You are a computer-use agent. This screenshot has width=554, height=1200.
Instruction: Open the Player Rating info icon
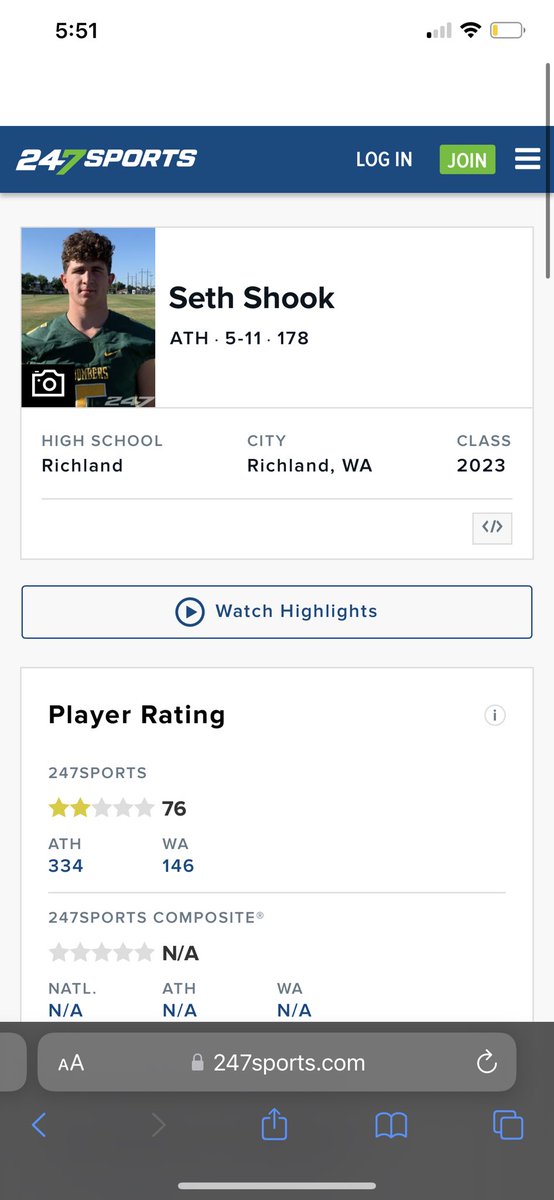coord(495,715)
